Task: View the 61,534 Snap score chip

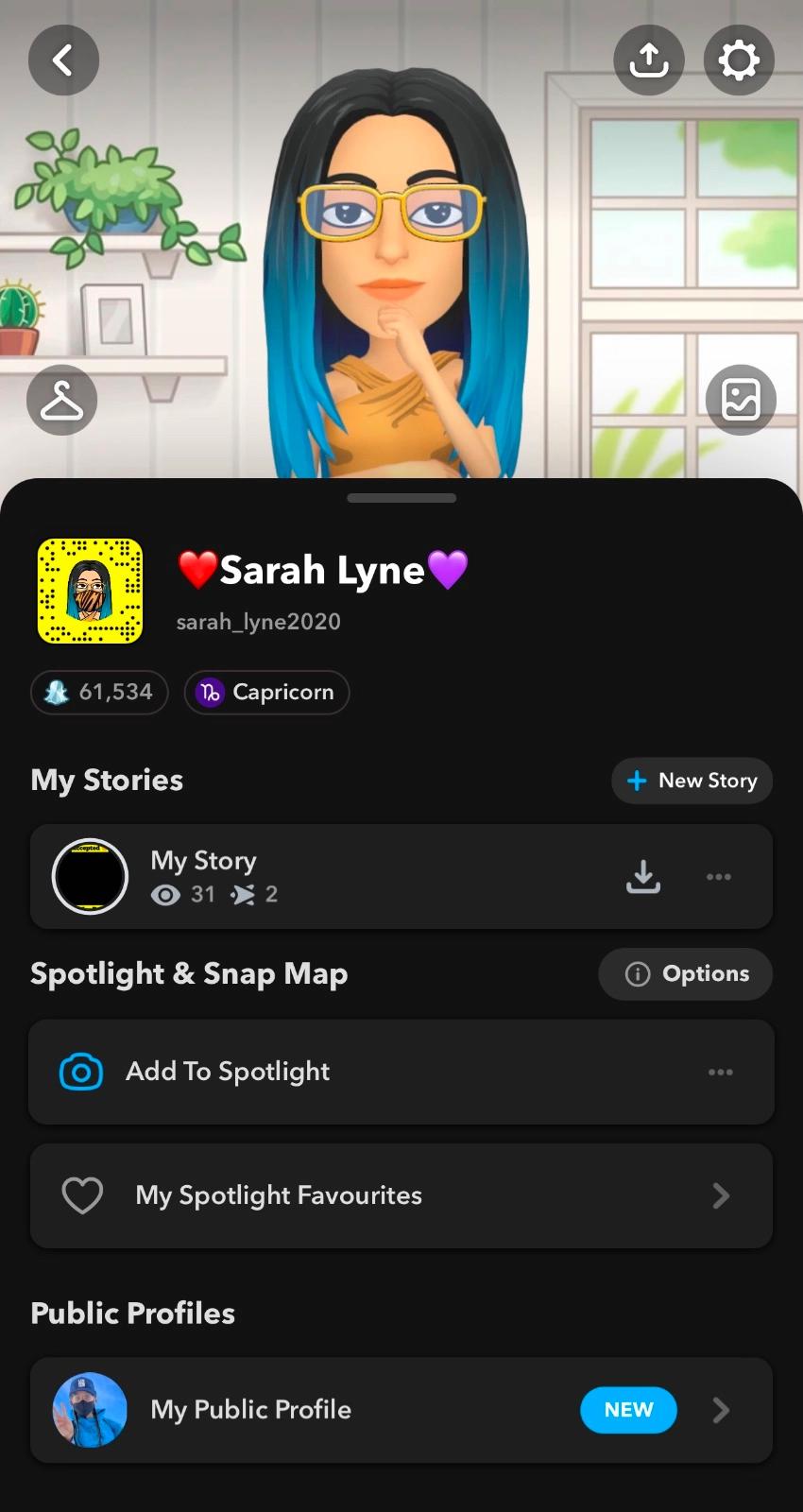Action: (100, 693)
